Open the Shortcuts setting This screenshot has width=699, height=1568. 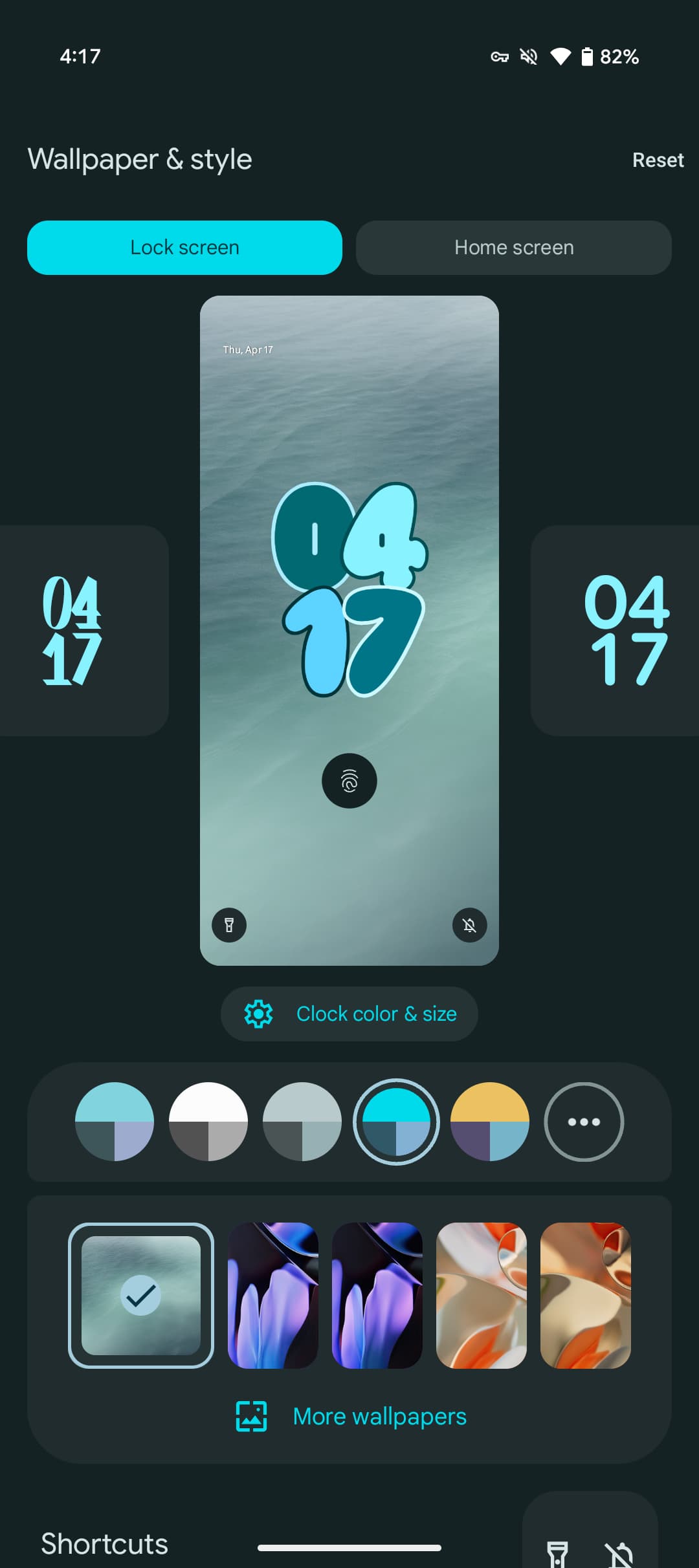coord(105,1543)
